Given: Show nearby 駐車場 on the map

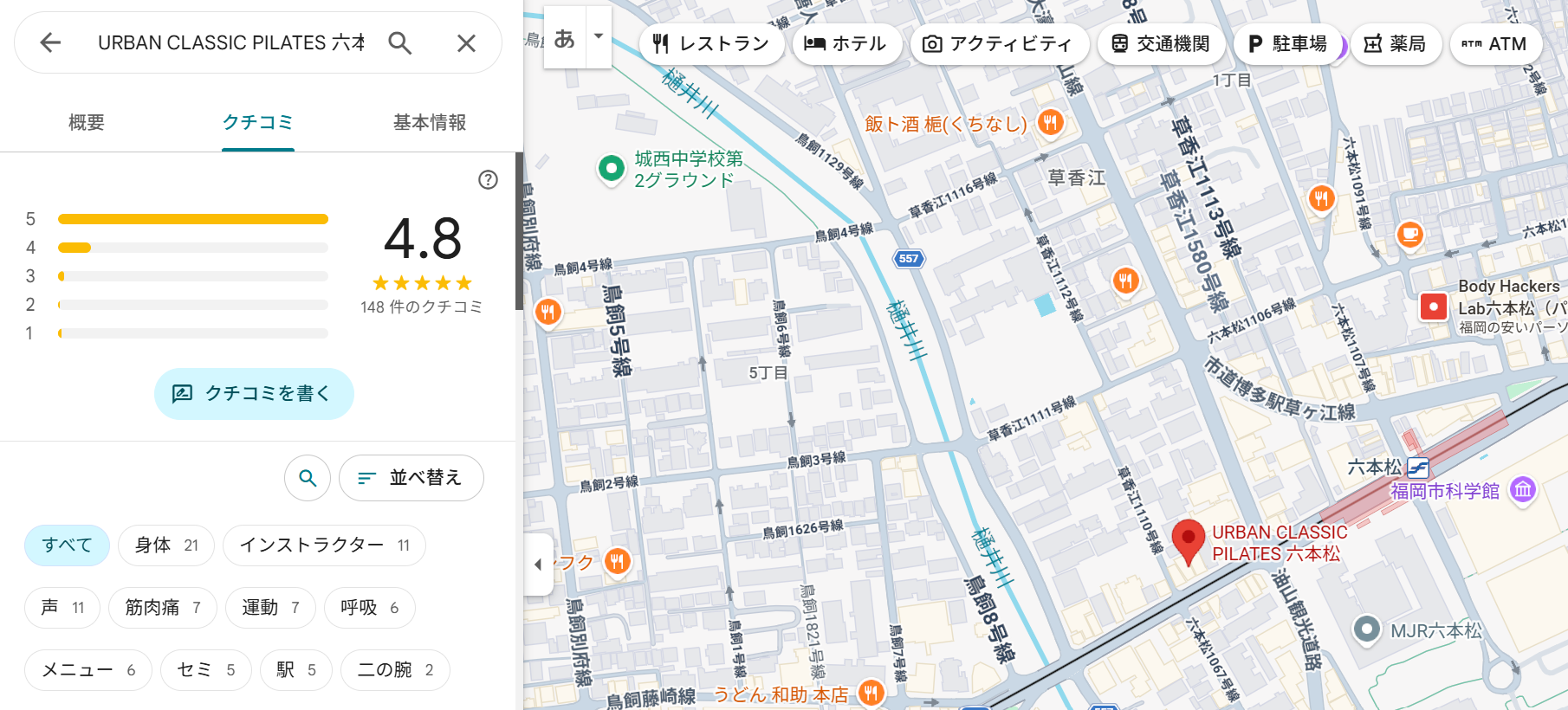Looking at the screenshot, I should click(1286, 44).
